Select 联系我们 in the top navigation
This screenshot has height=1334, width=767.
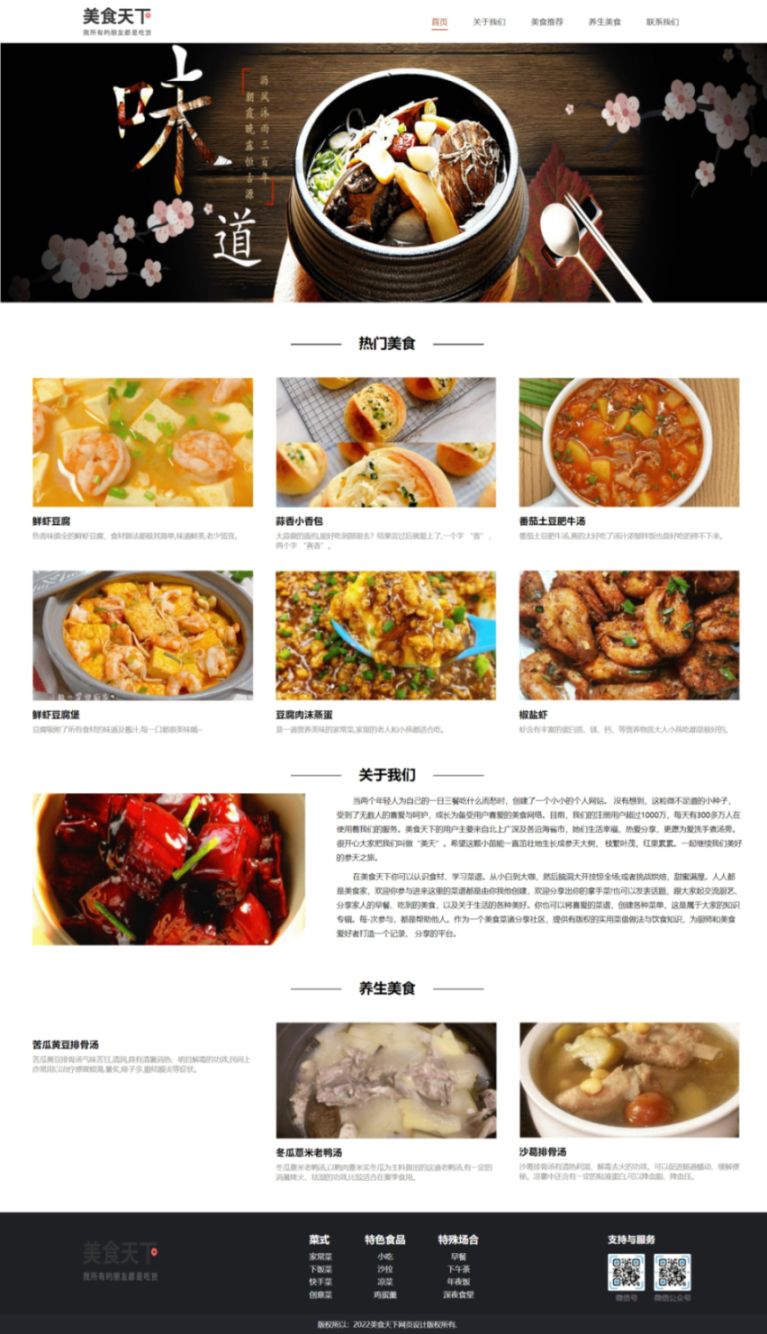coord(662,21)
